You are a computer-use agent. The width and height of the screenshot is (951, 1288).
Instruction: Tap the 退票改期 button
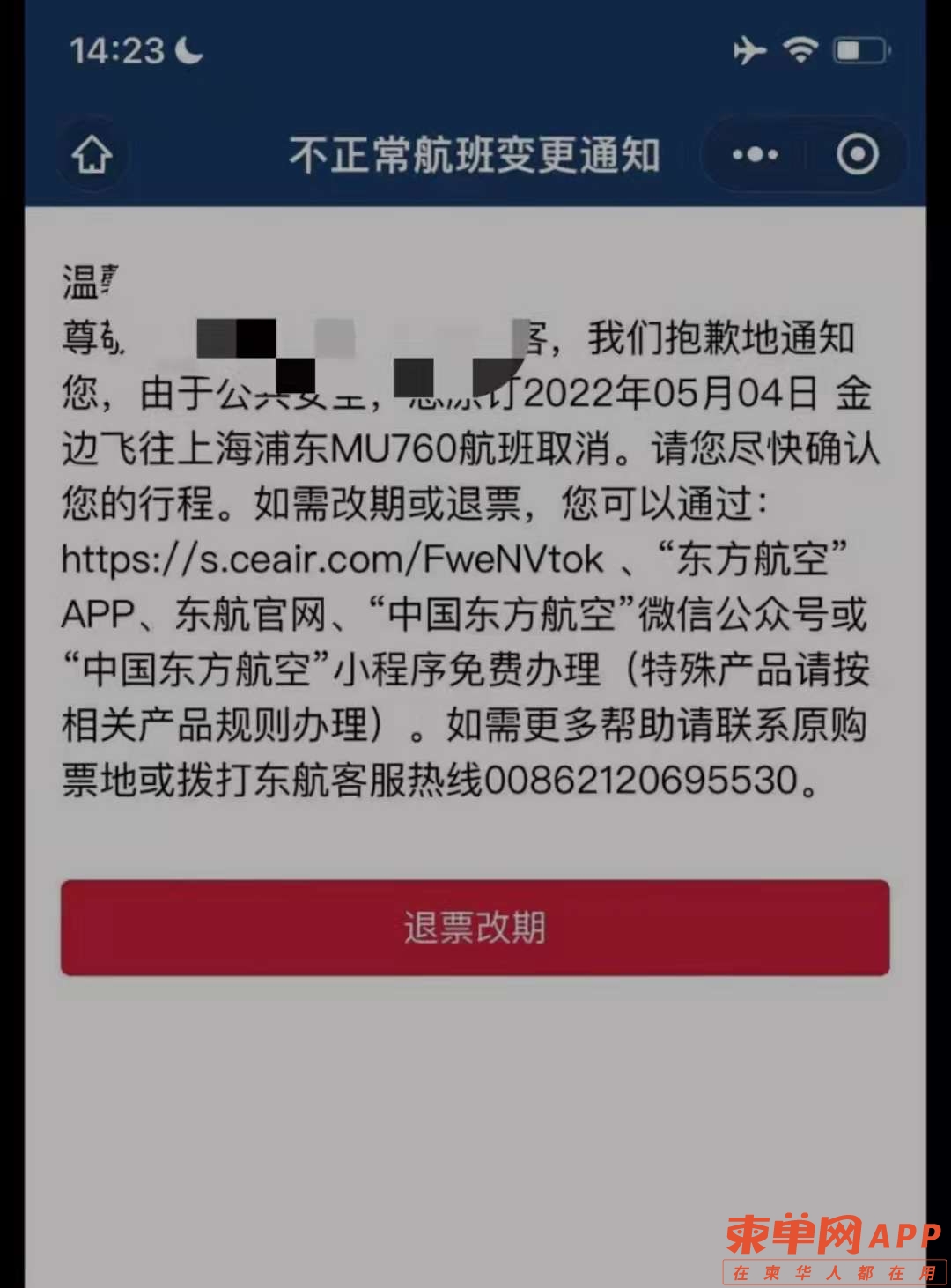pyautogui.click(x=475, y=928)
